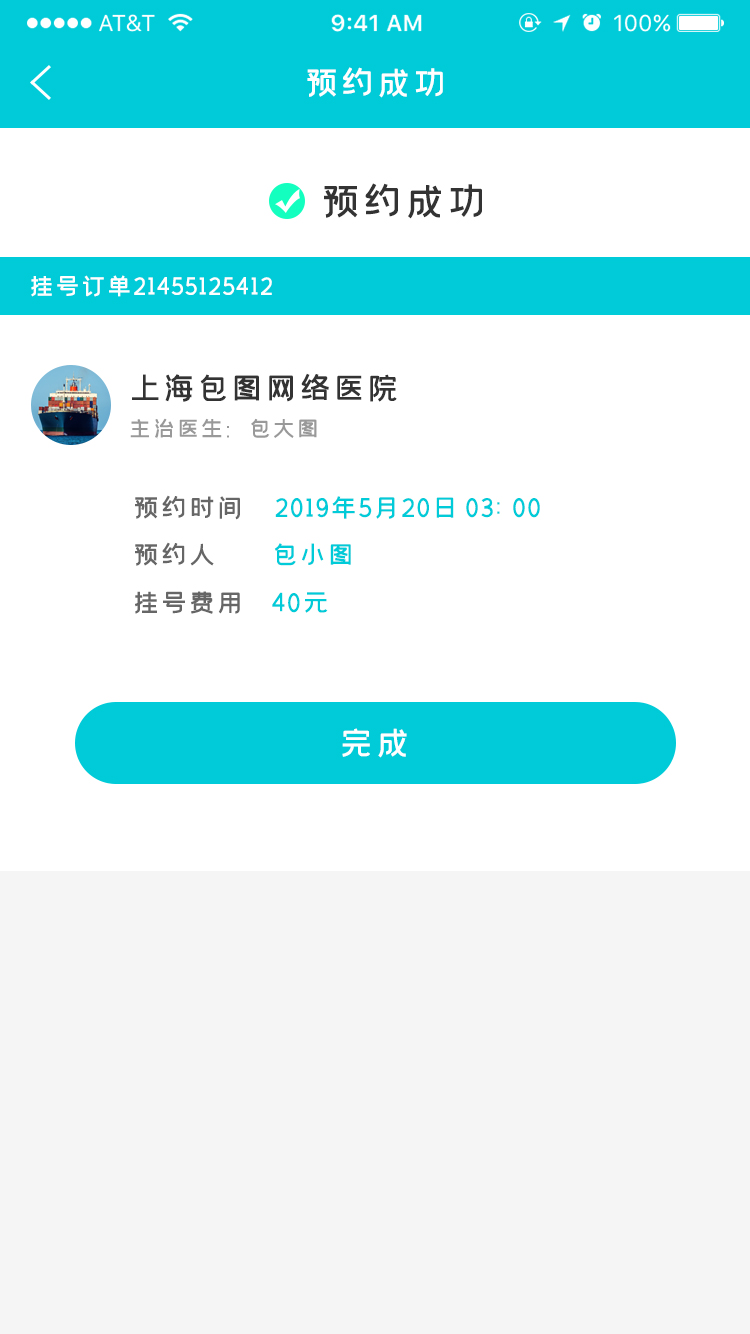Image resolution: width=750 pixels, height=1334 pixels.
Task: Tap the green success checkmark icon
Action: click(286, 200)
